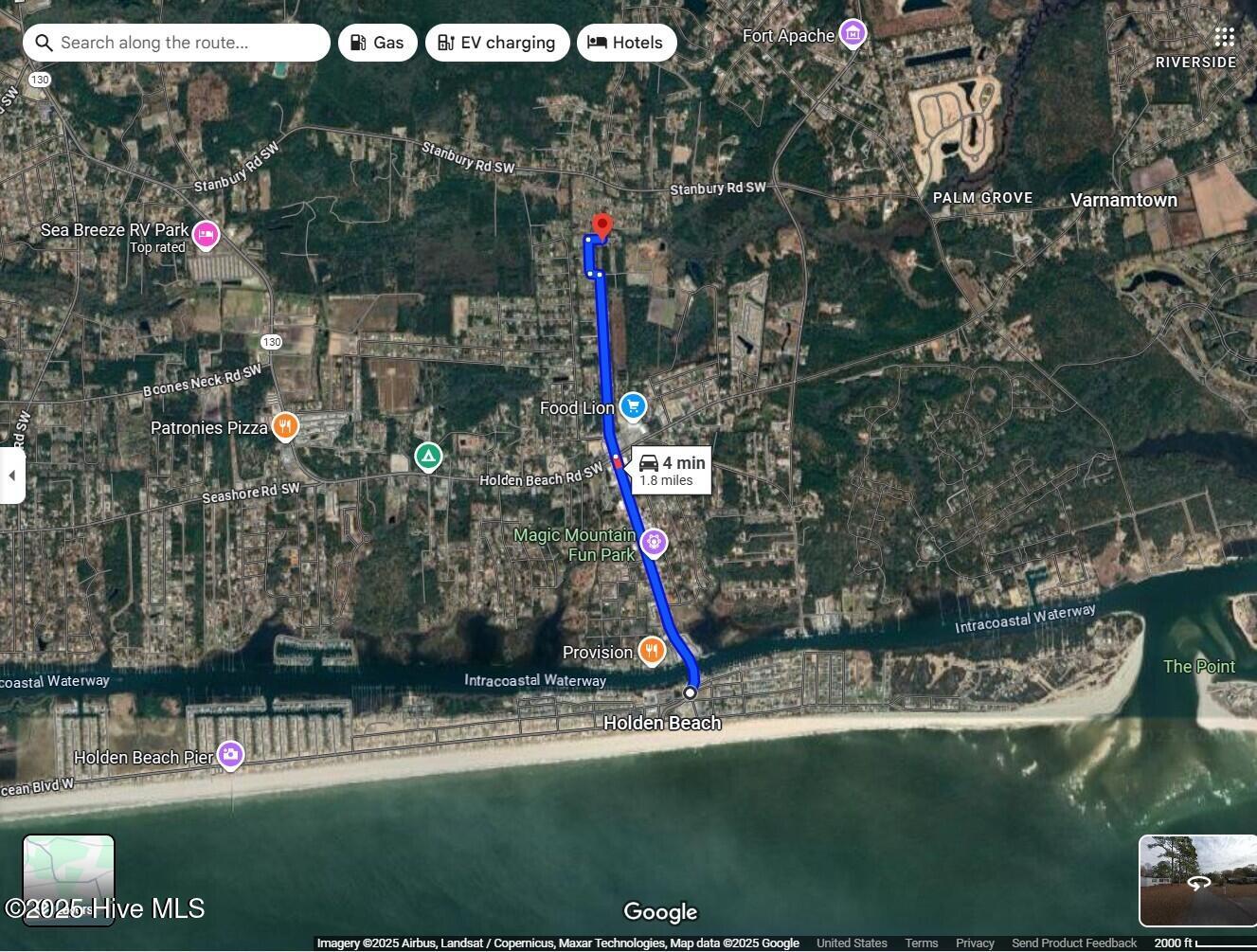The image size is (1257, 952).
Task: Open the Terms link
Action: [x=921, y=943]
